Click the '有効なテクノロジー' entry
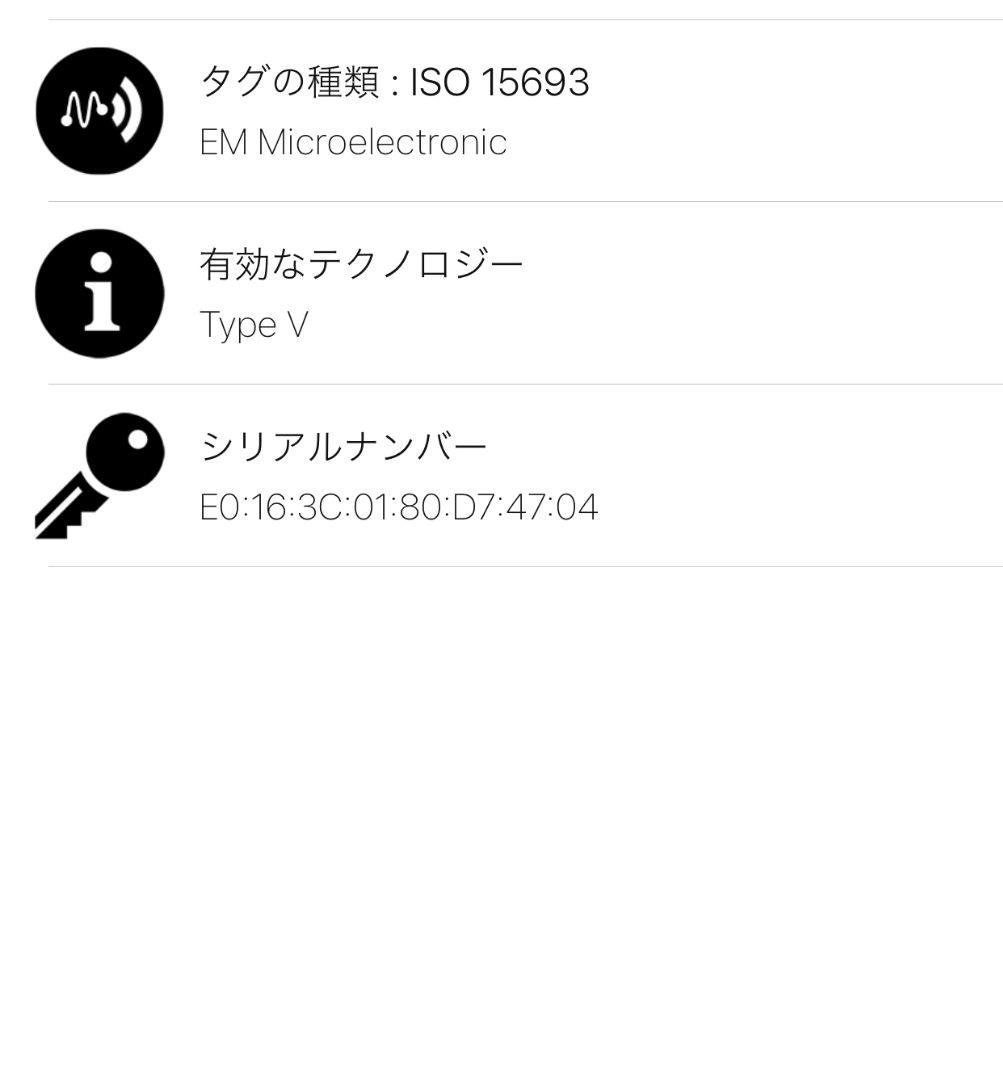Viewport: 1003px width, 1080px height. [x=362, y=262]
